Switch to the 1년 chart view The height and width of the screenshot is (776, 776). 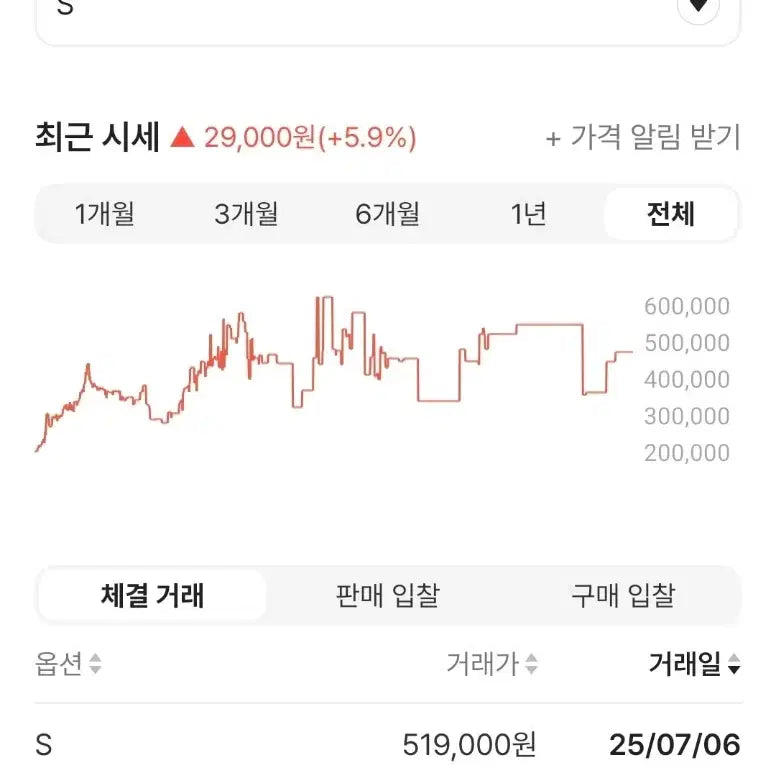[528, 214]
